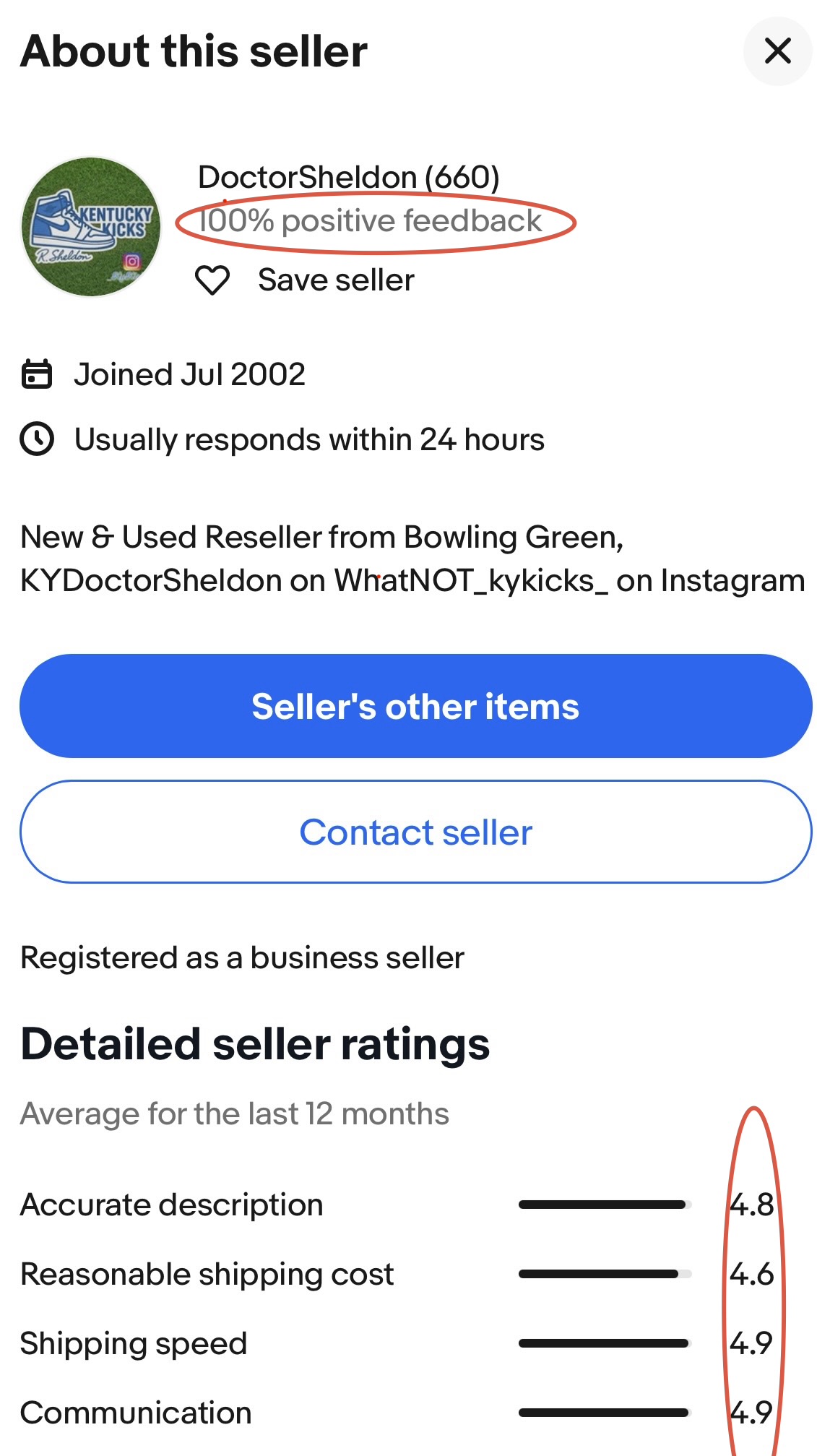View the Kentucky Kicks seller avatar
817x1456 pixels.
pos(91,227)
